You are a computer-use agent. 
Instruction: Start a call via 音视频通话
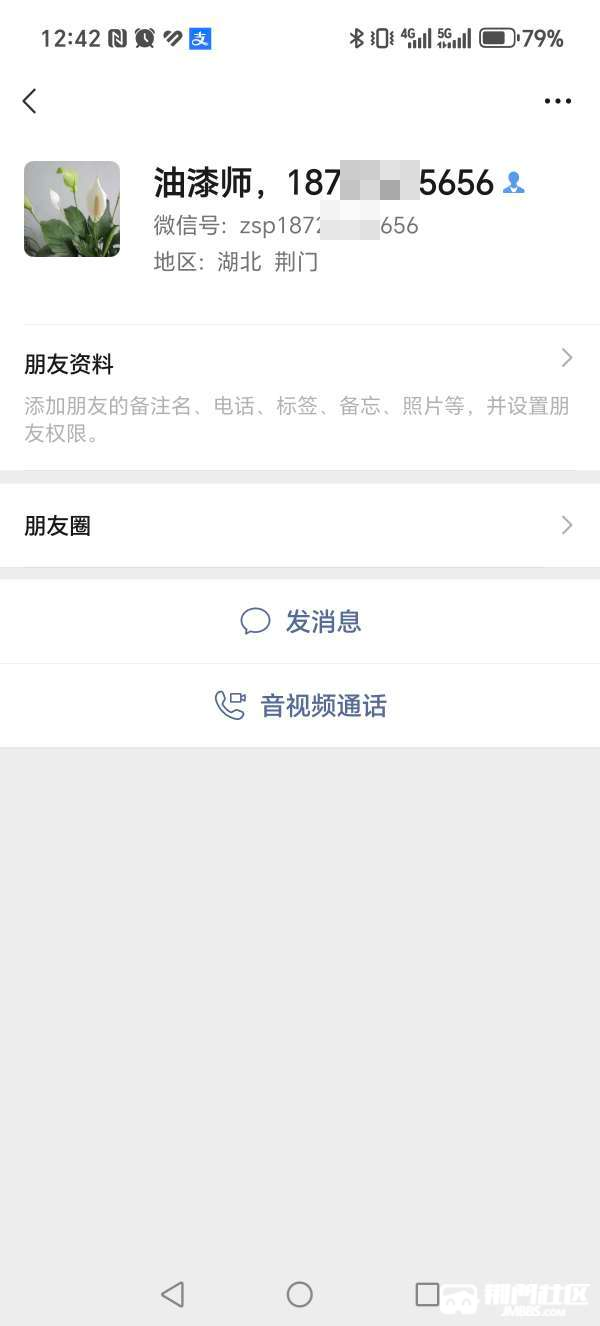pyautogui.click(x=301, y=706)
